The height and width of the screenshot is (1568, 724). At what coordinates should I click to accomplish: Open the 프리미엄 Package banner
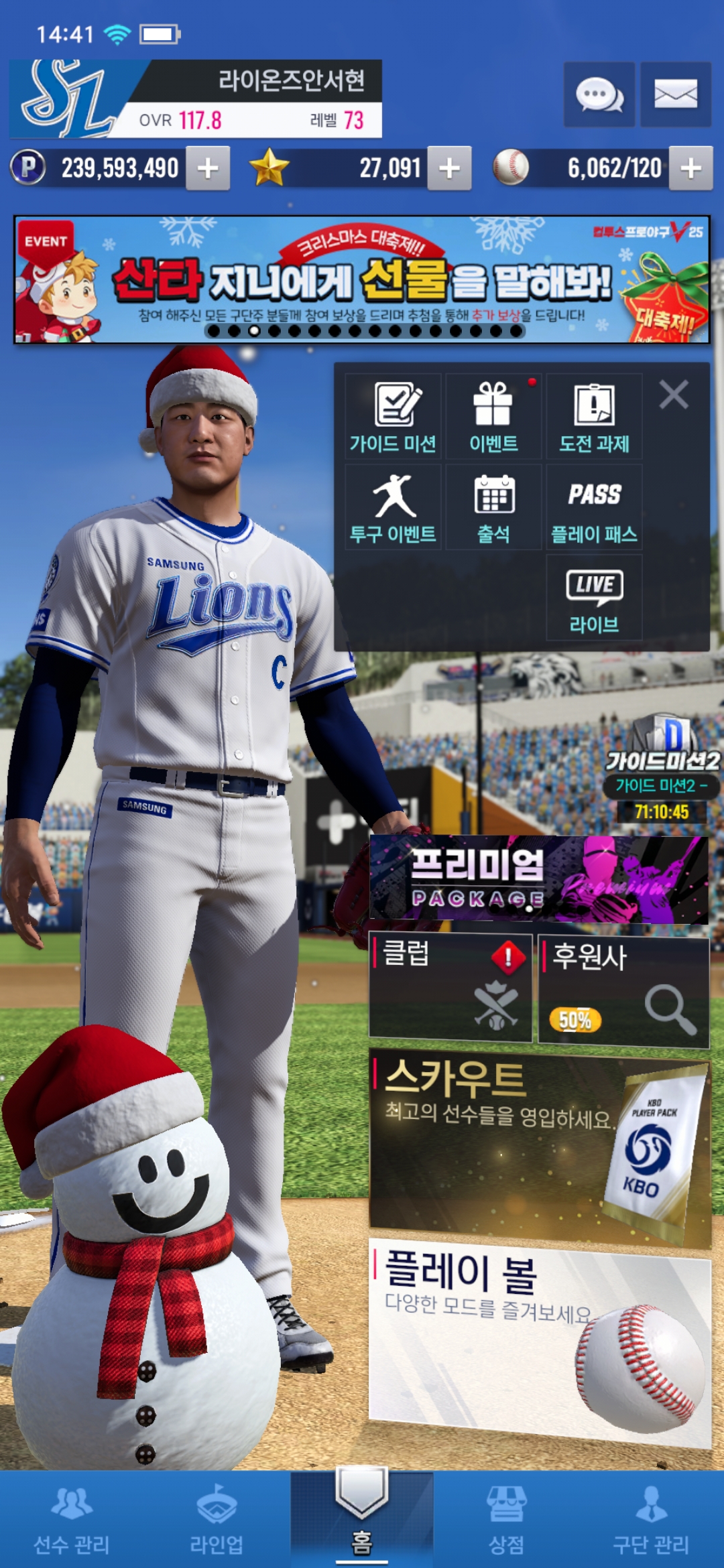tap(539, 879)
